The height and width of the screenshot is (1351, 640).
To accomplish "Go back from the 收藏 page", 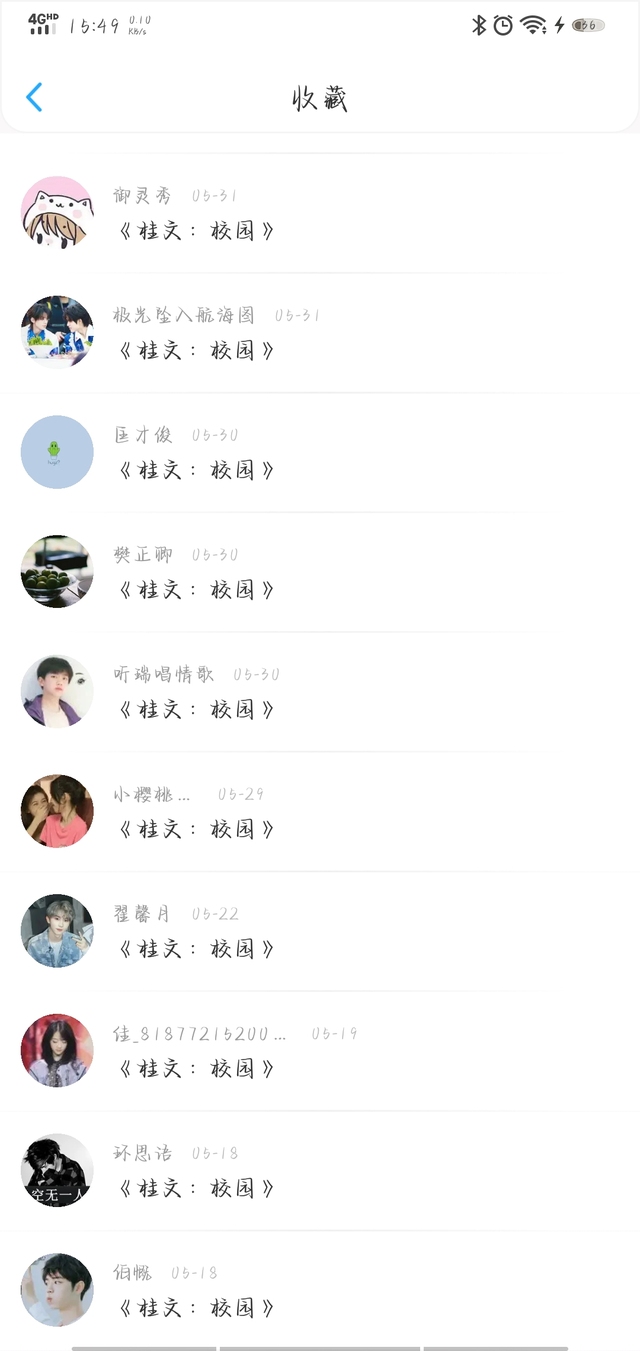I will 34,97.
